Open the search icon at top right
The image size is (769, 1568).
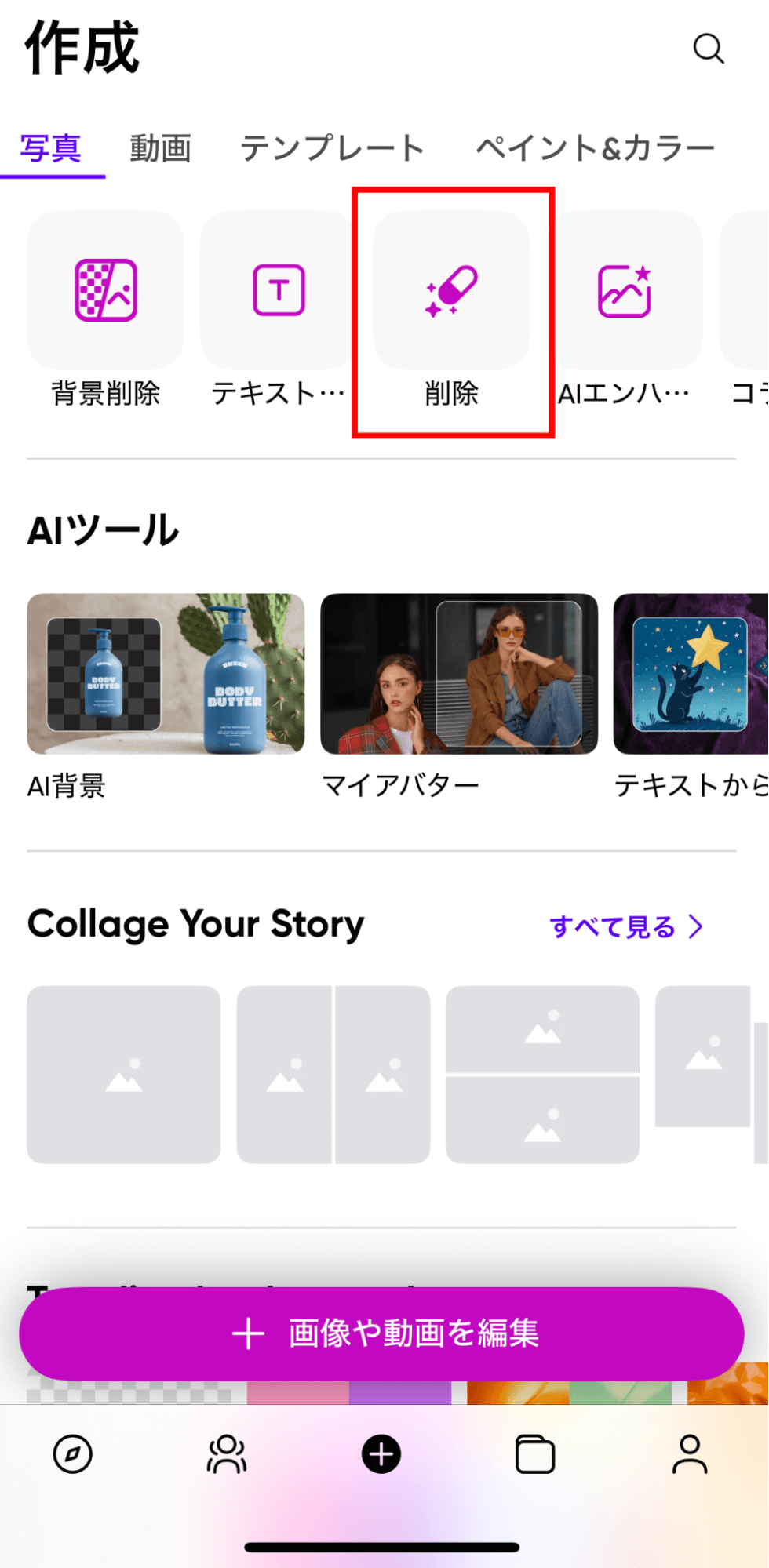(x=709, y=47)
